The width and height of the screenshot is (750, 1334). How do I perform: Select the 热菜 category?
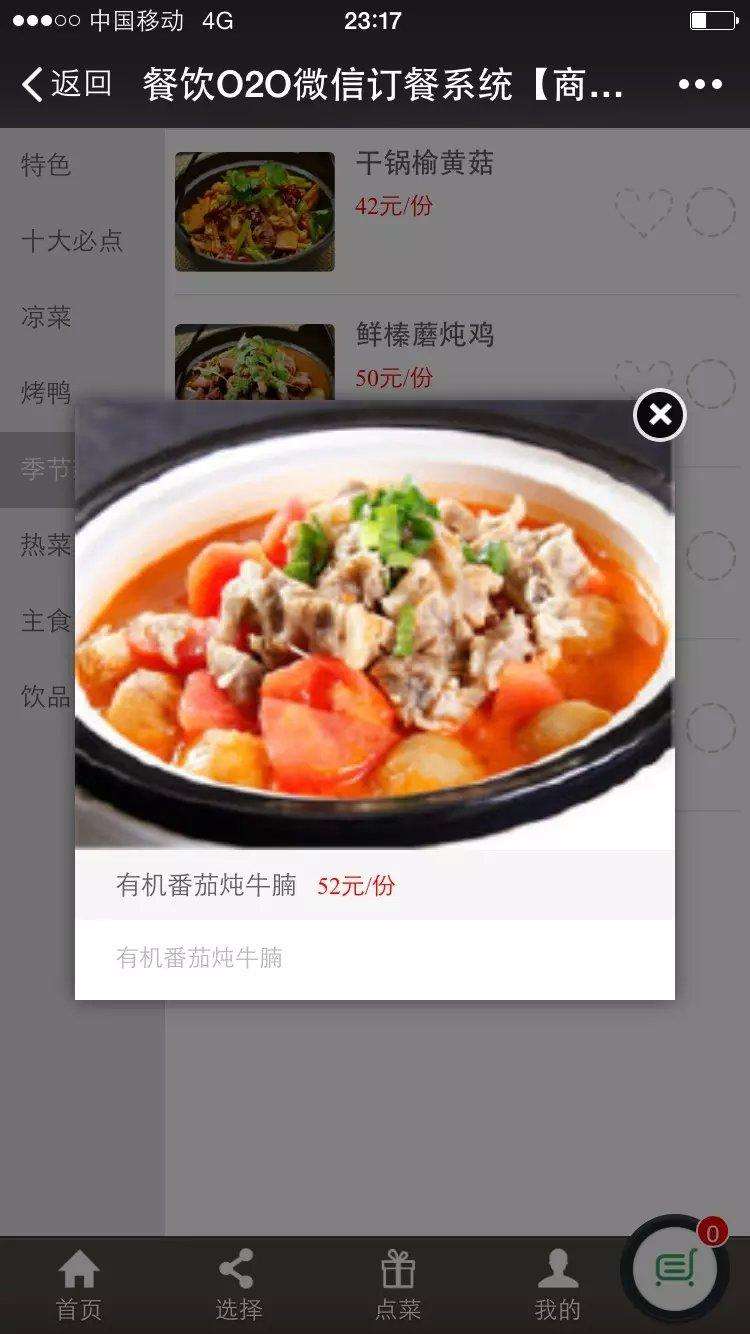pos(47,545)
